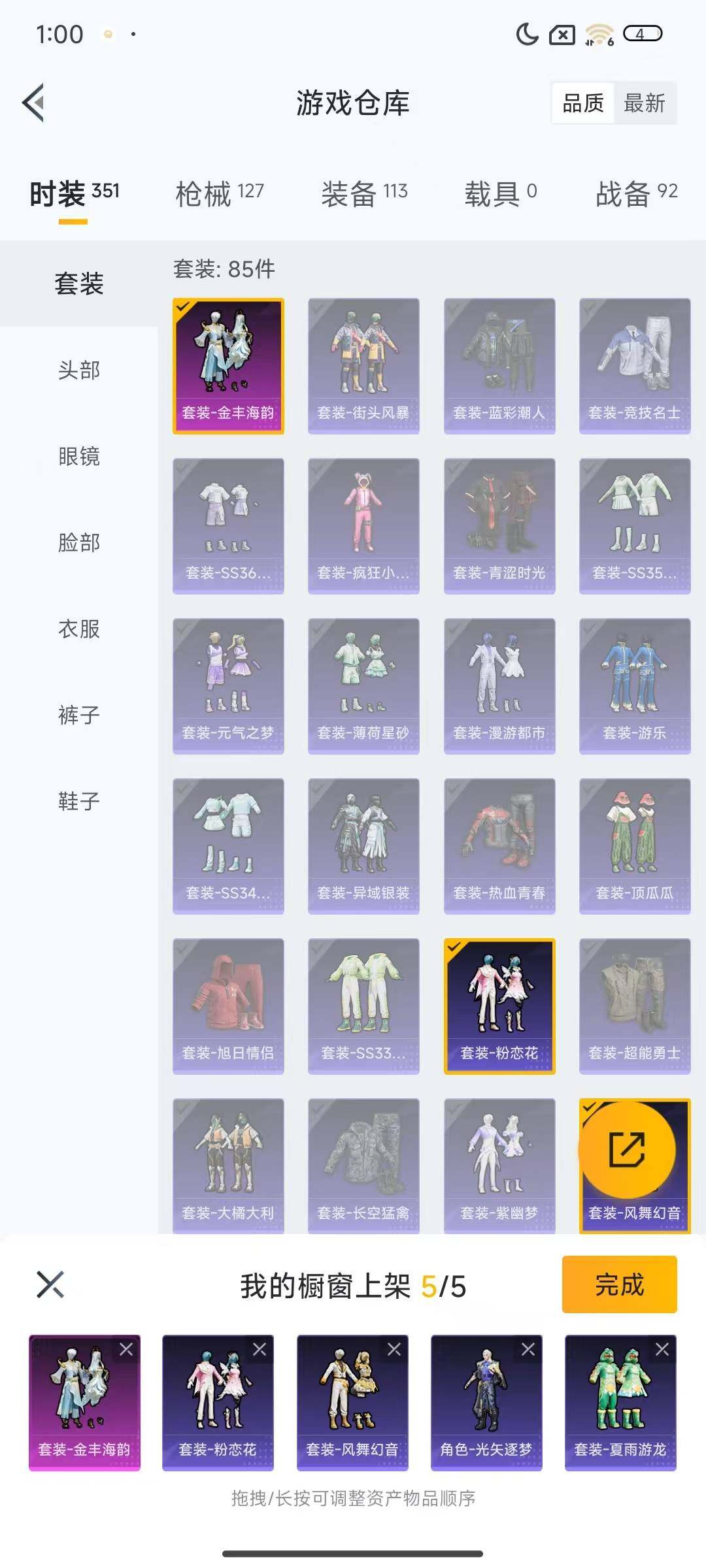Select the 眼镜 category

click(x=79, y=456)
